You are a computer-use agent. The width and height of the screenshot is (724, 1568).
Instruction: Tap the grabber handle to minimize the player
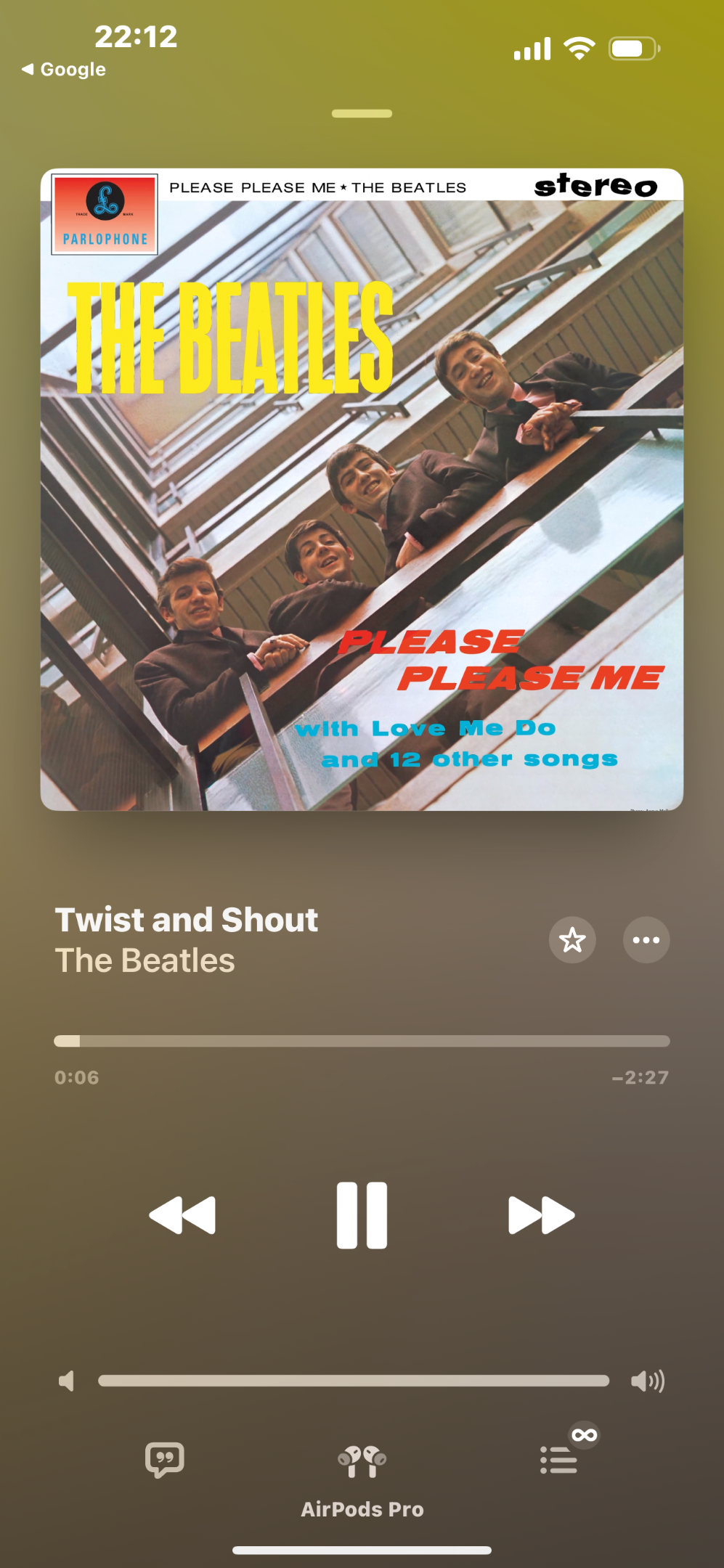(x=362, y=113)
